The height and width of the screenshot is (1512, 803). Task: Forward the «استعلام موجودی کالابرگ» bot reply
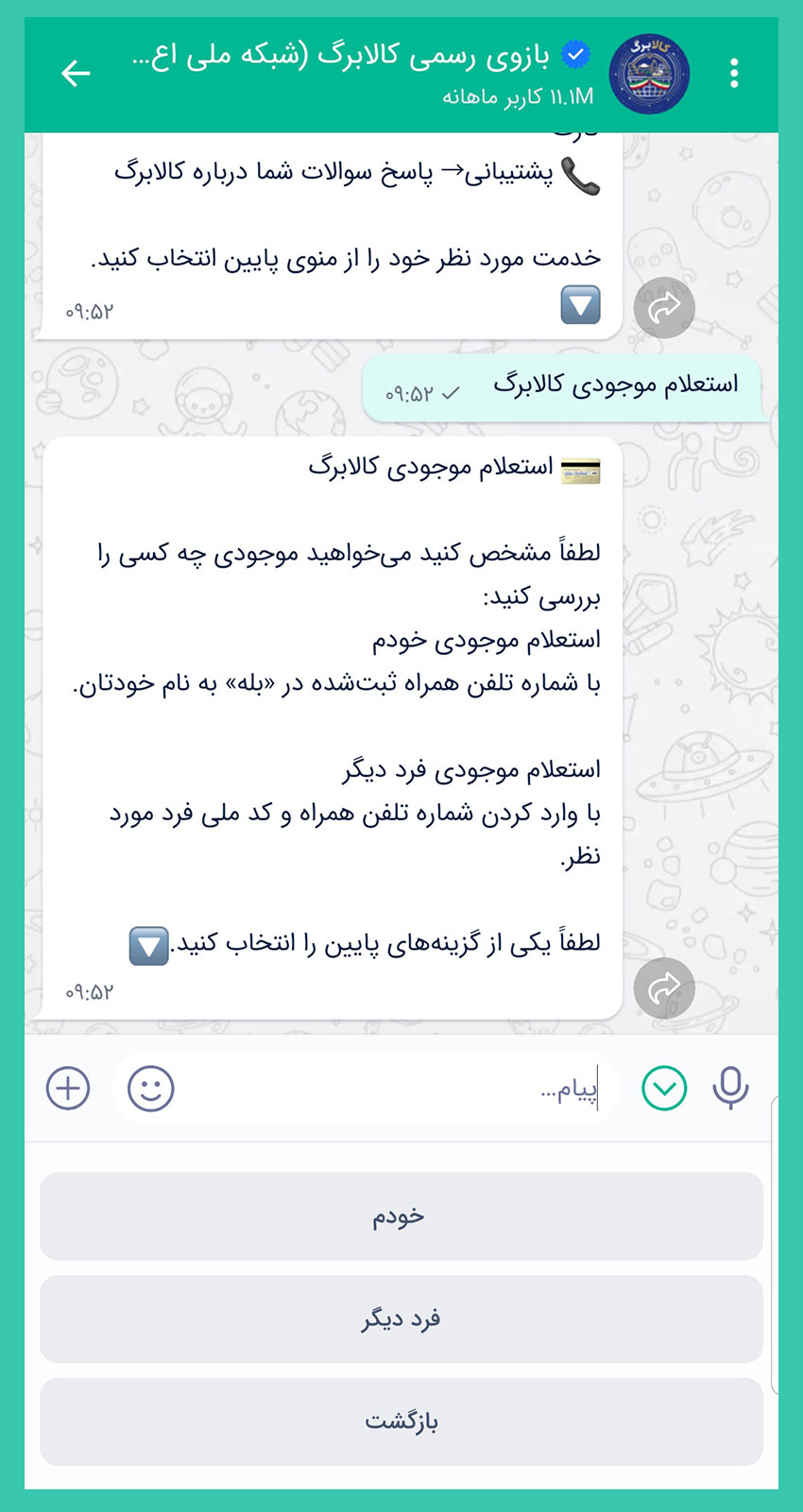(x=664, y=988)
